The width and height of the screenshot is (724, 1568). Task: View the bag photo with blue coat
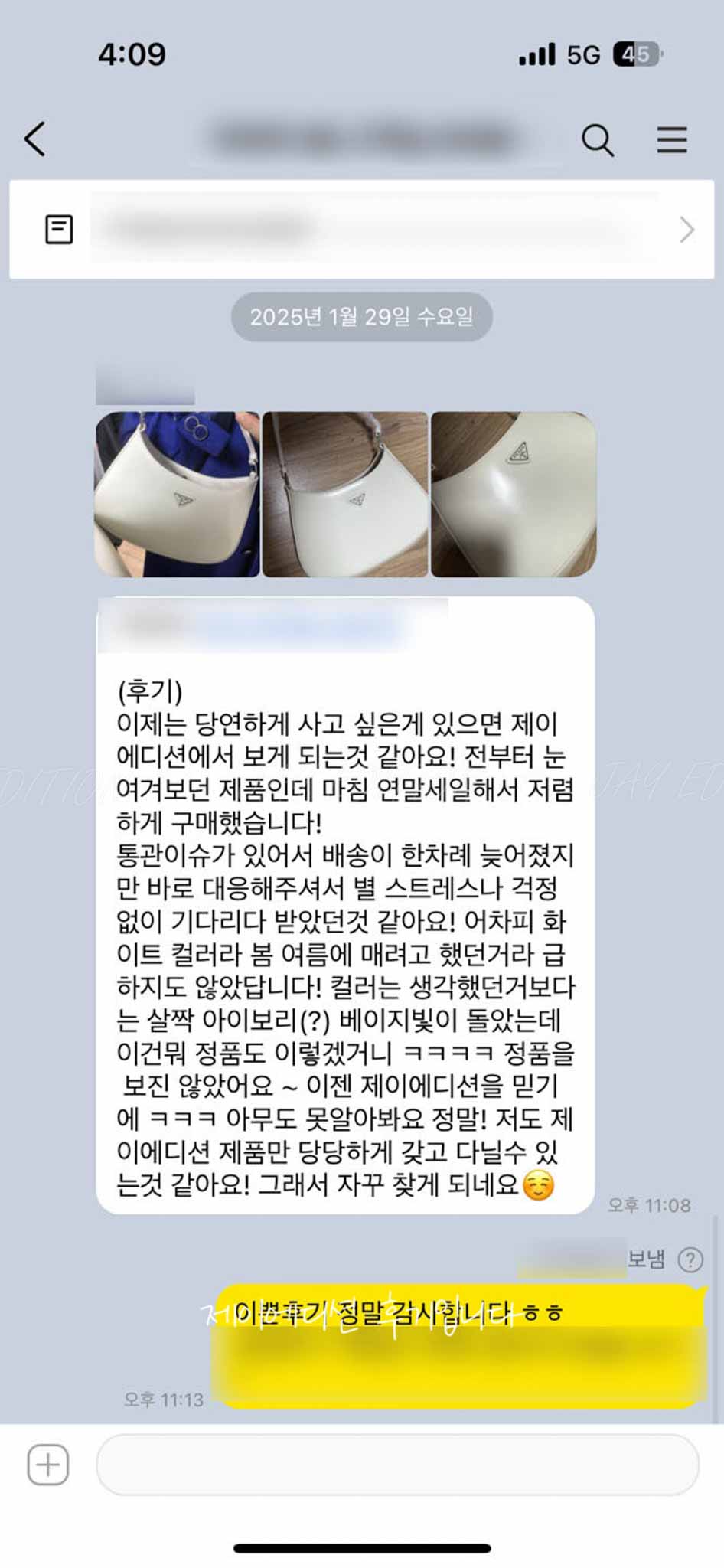click(x=178, y=495)
